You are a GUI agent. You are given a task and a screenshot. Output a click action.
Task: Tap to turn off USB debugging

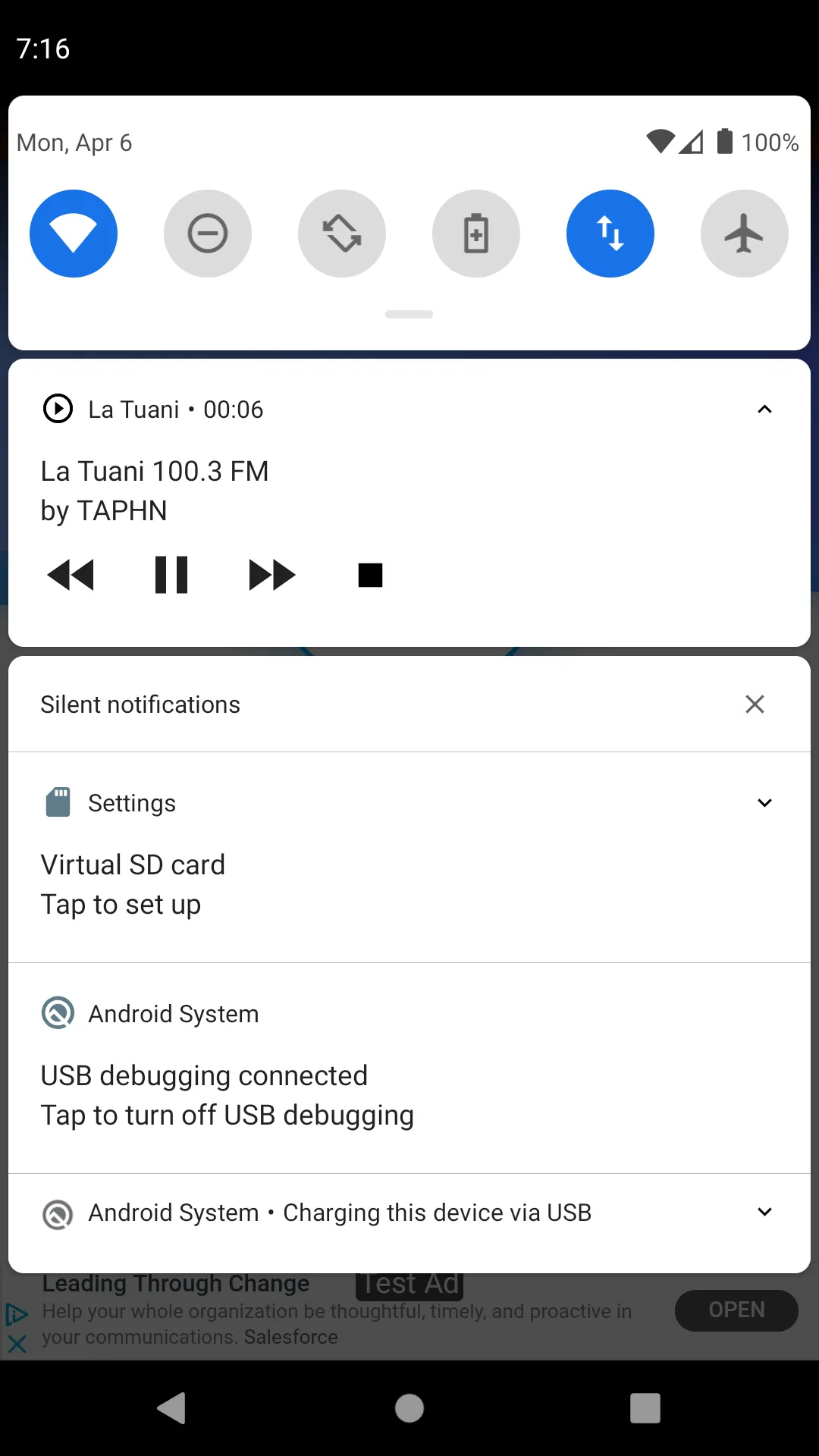coord(303,1094)
